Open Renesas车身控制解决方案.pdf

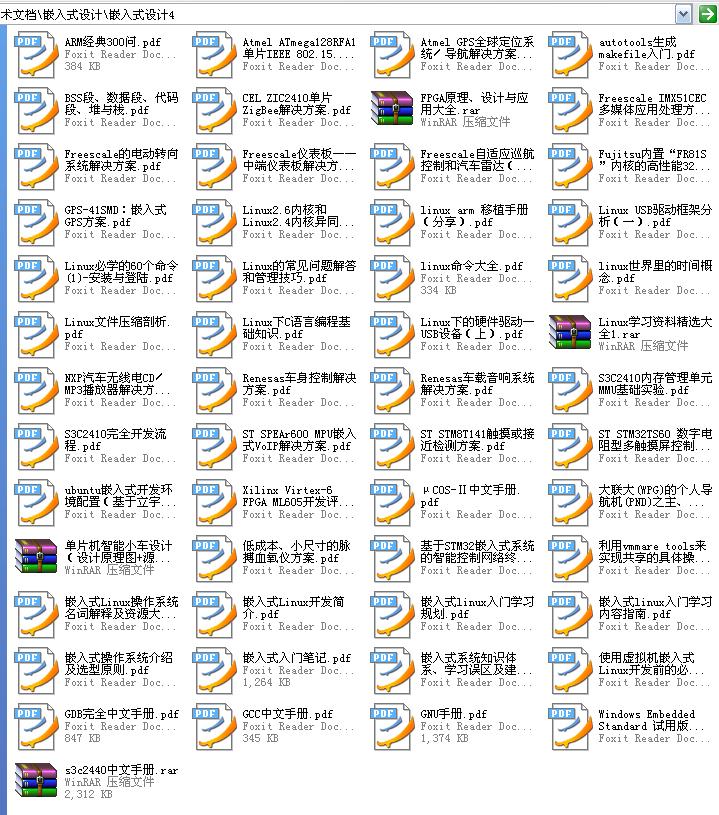[x=216, y=390]
